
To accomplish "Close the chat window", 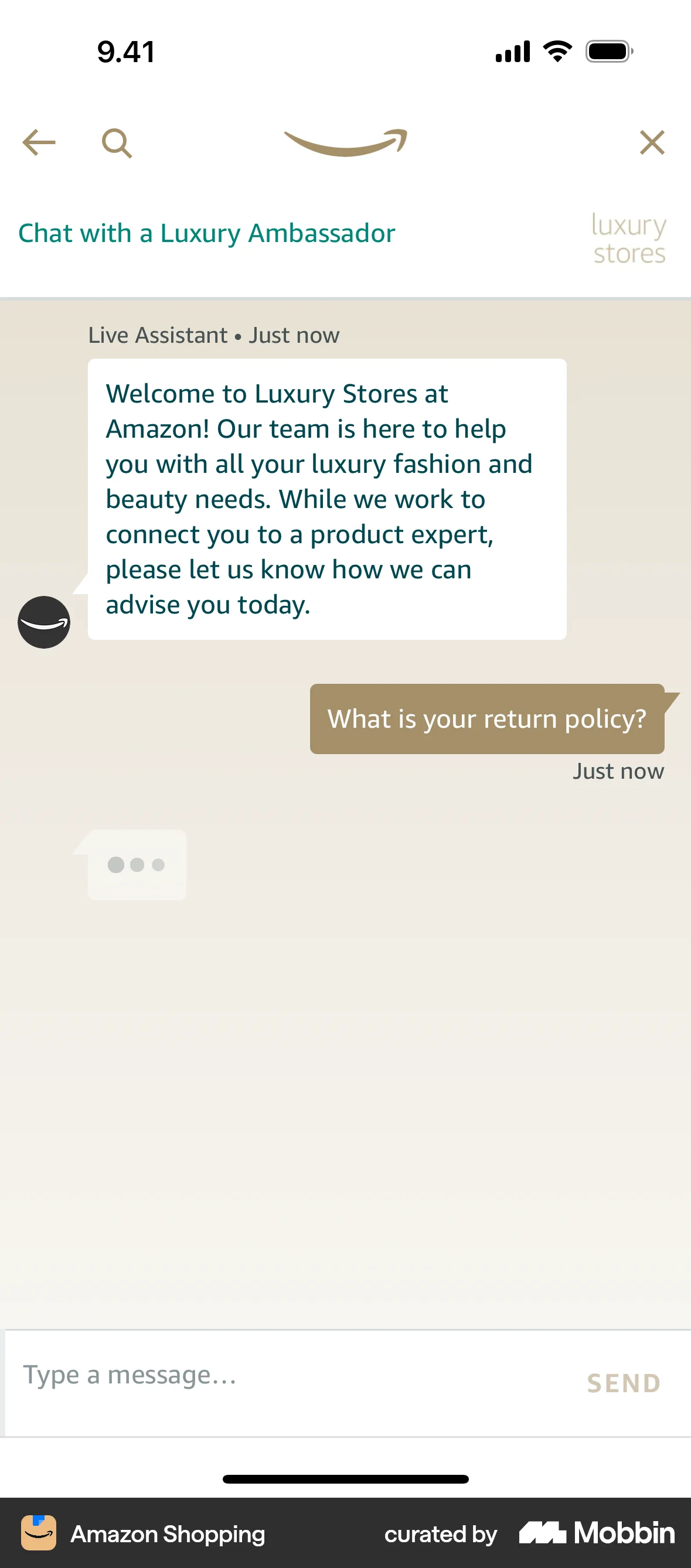I will click(652, 142).
